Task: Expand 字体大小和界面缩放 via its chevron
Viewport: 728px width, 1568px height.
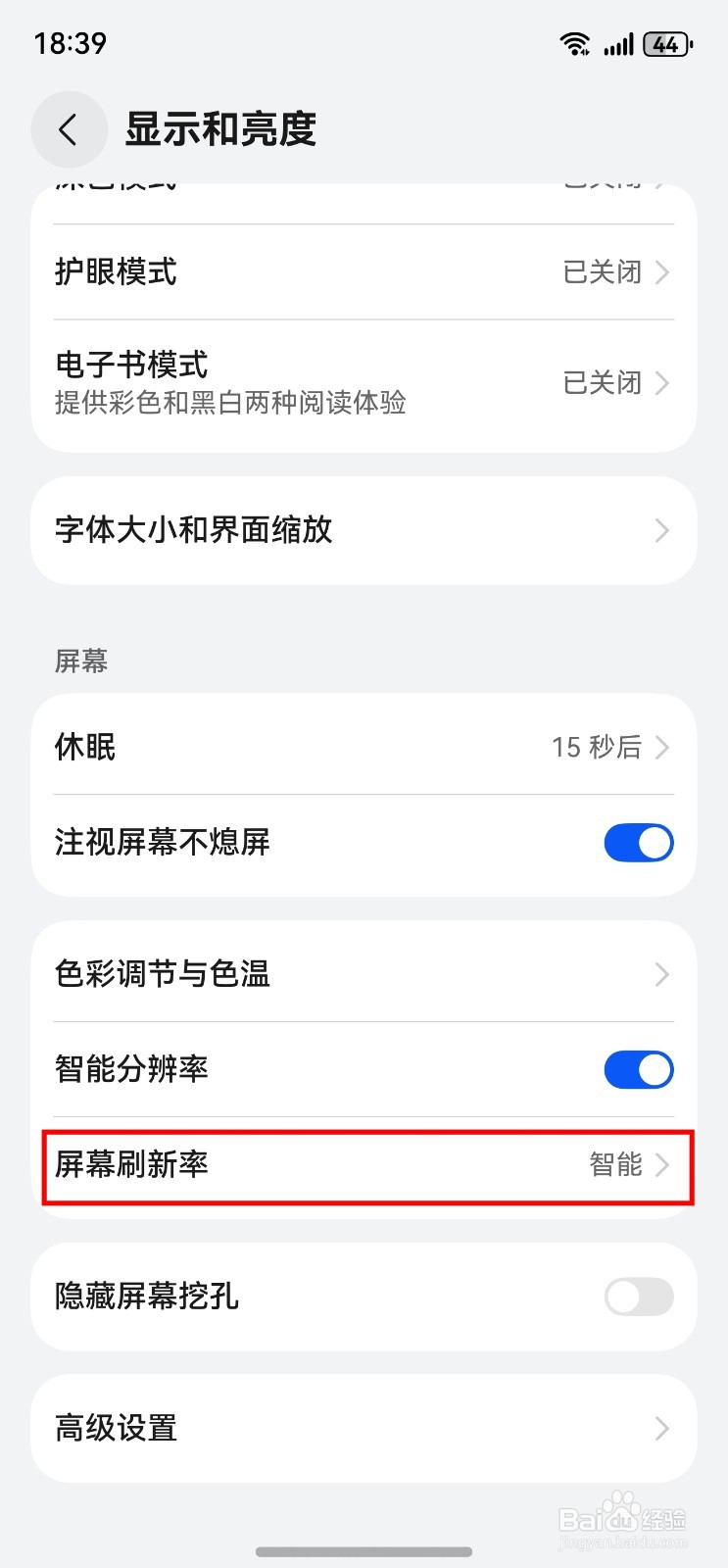Action: pyautogui.click(x=662, y=530)
